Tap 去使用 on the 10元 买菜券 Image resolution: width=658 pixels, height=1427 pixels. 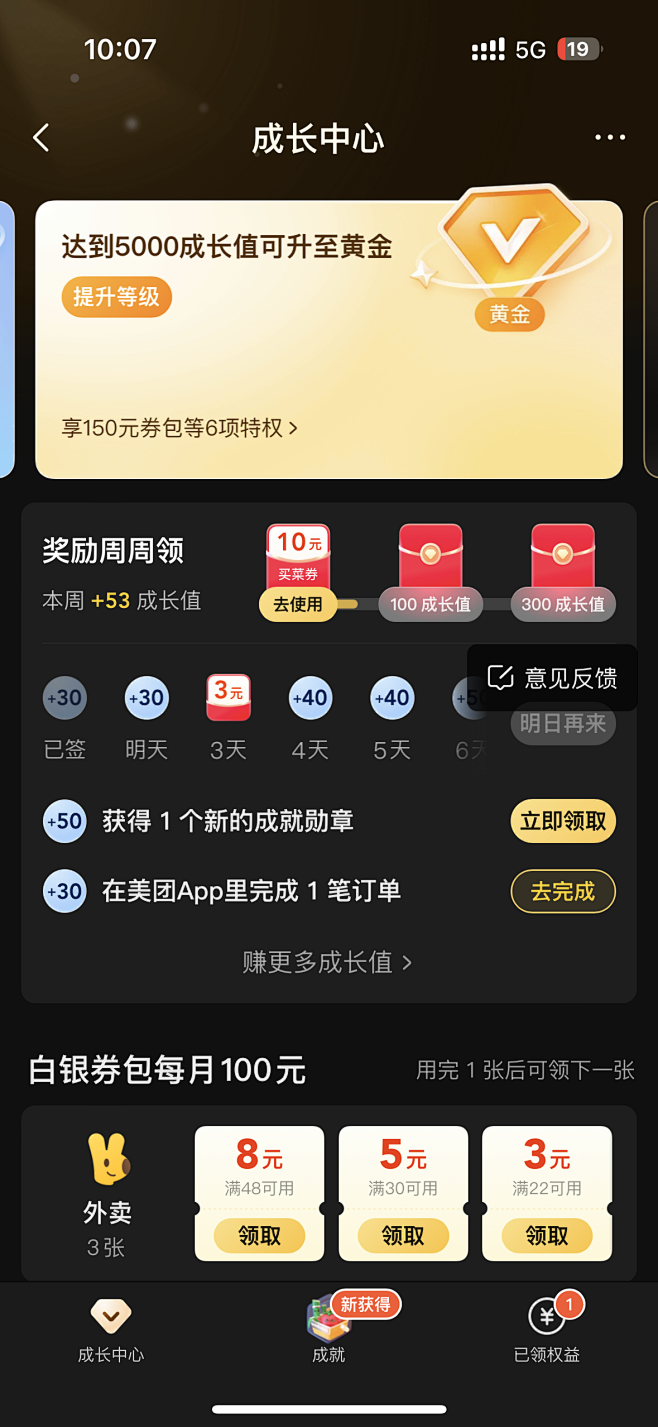298,605
